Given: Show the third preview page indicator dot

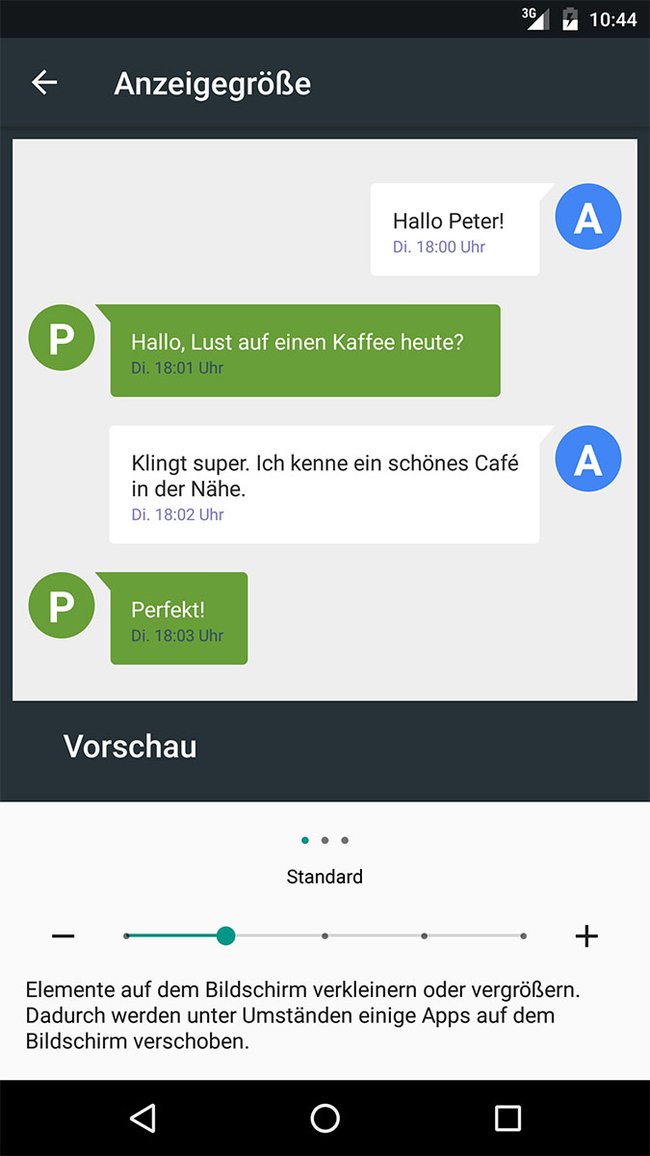Looking at the screenshot, I should (345, 840).
